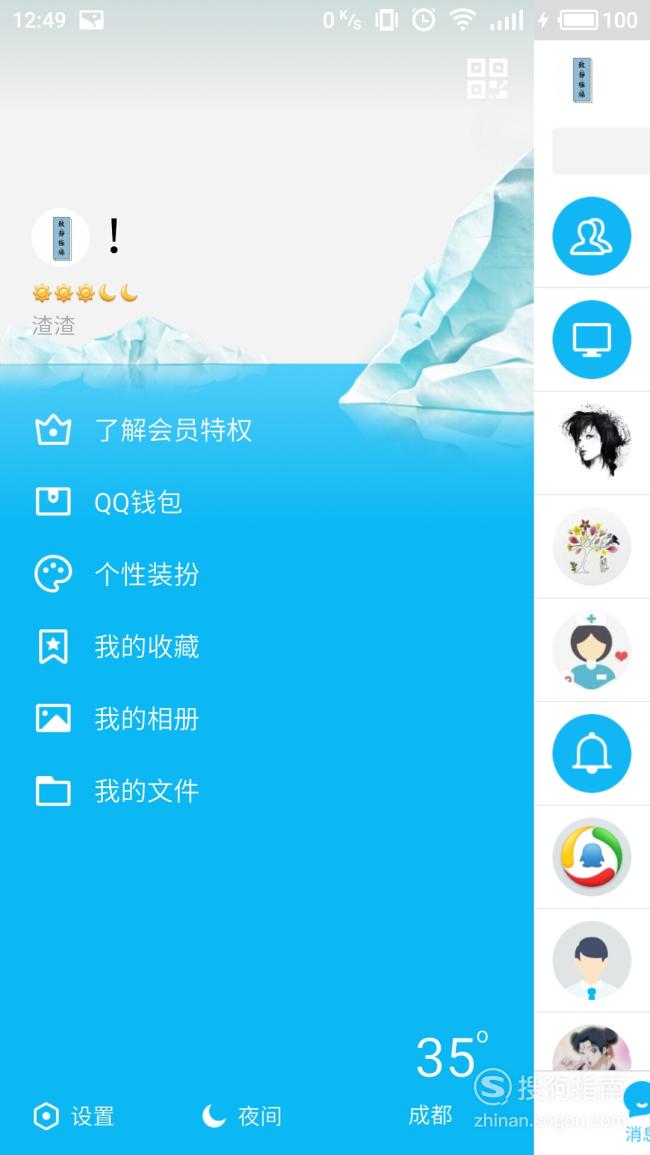Open QQ钱包
Viewport: 650px width, 1155px height.
138,503
